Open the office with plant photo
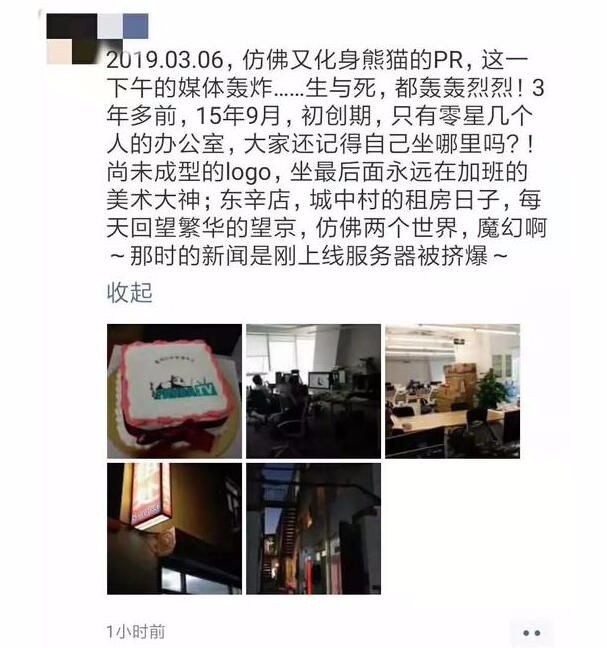The height and width of the screenshot is (648, 607). [x=452, y=391]
